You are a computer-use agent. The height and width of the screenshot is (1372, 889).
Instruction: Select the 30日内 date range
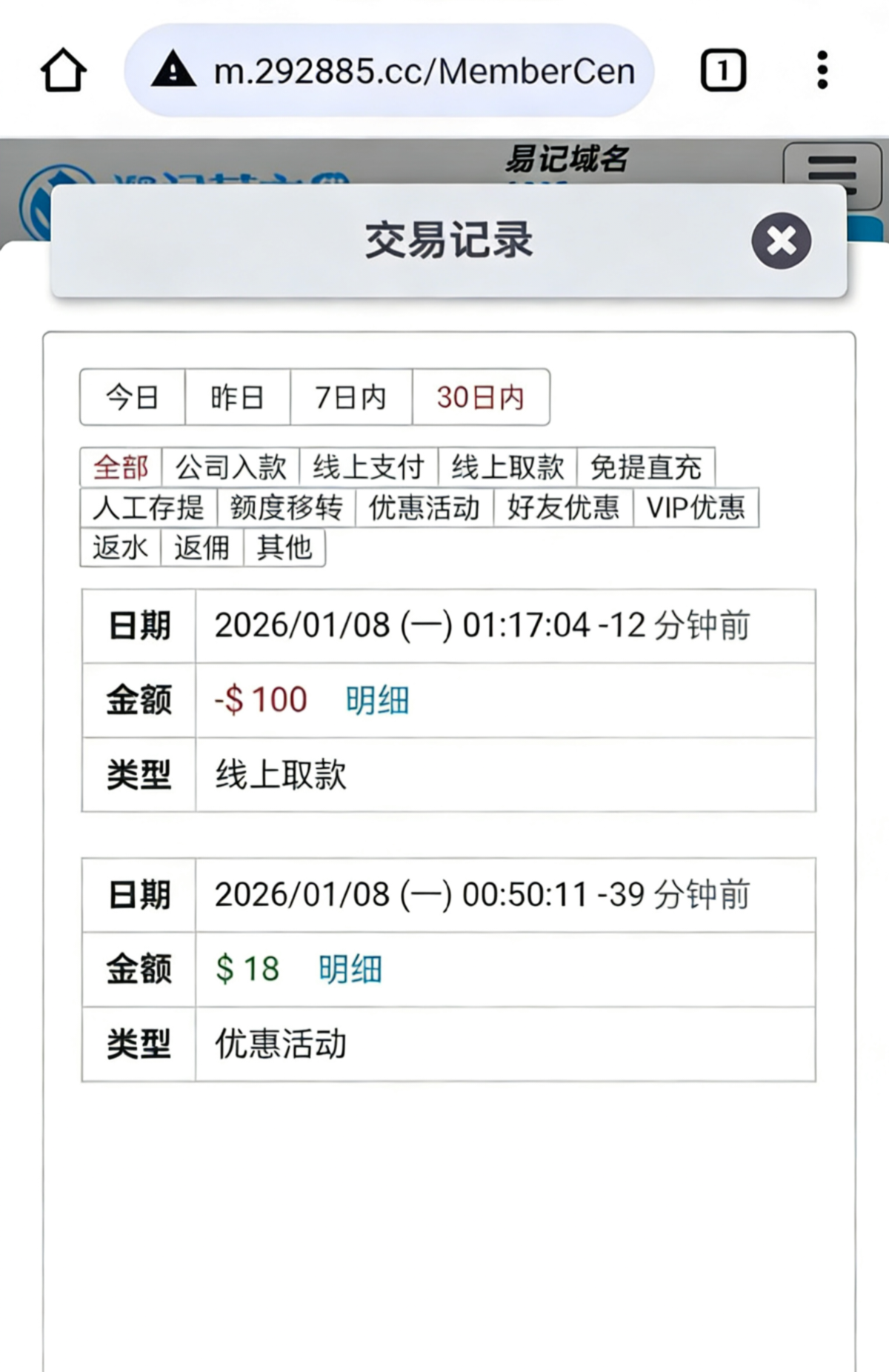point(480,398)
